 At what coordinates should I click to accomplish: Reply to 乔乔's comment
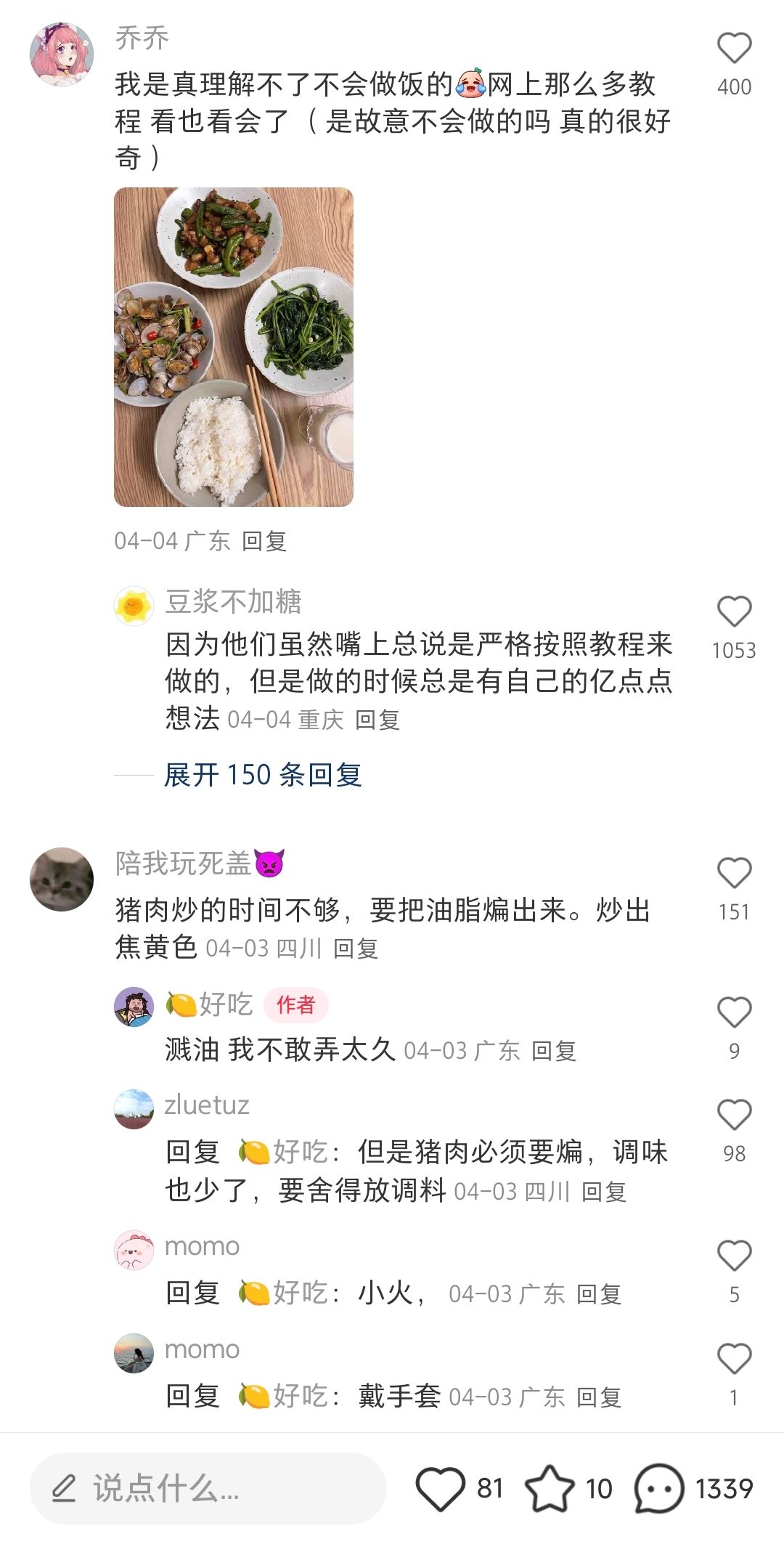[264, 541]
